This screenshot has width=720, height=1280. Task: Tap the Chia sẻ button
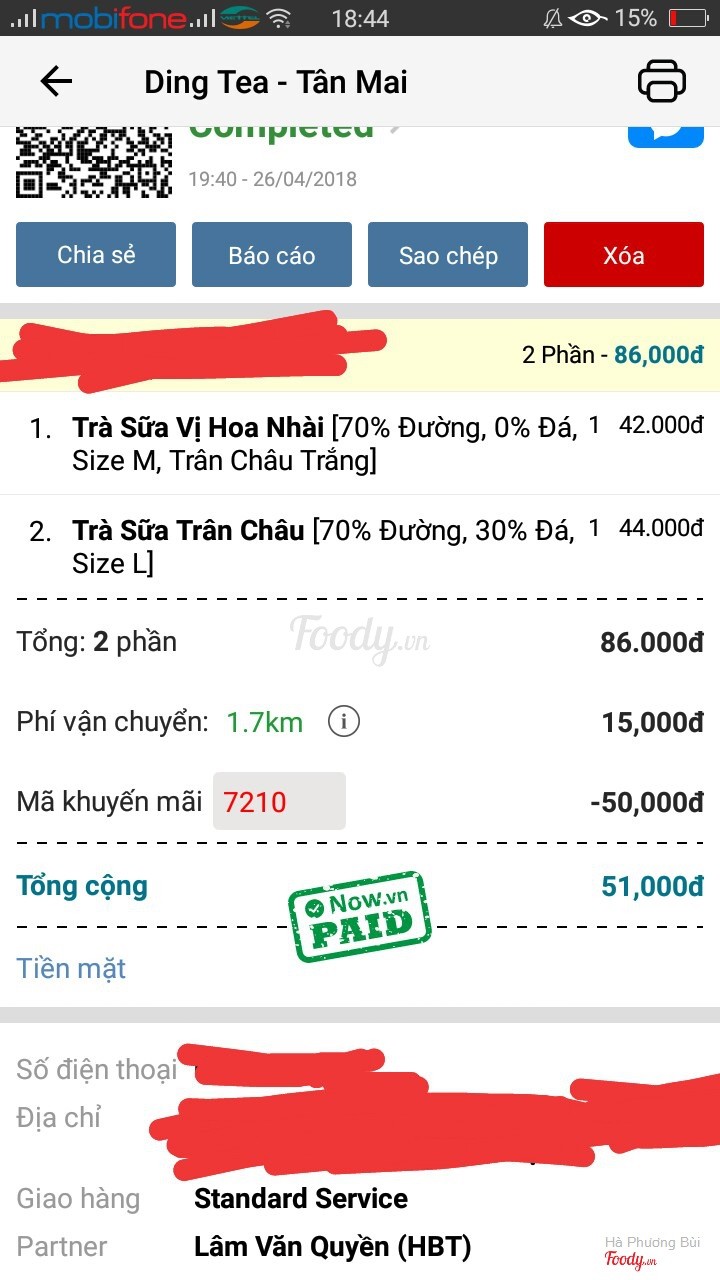pos(96,255)
